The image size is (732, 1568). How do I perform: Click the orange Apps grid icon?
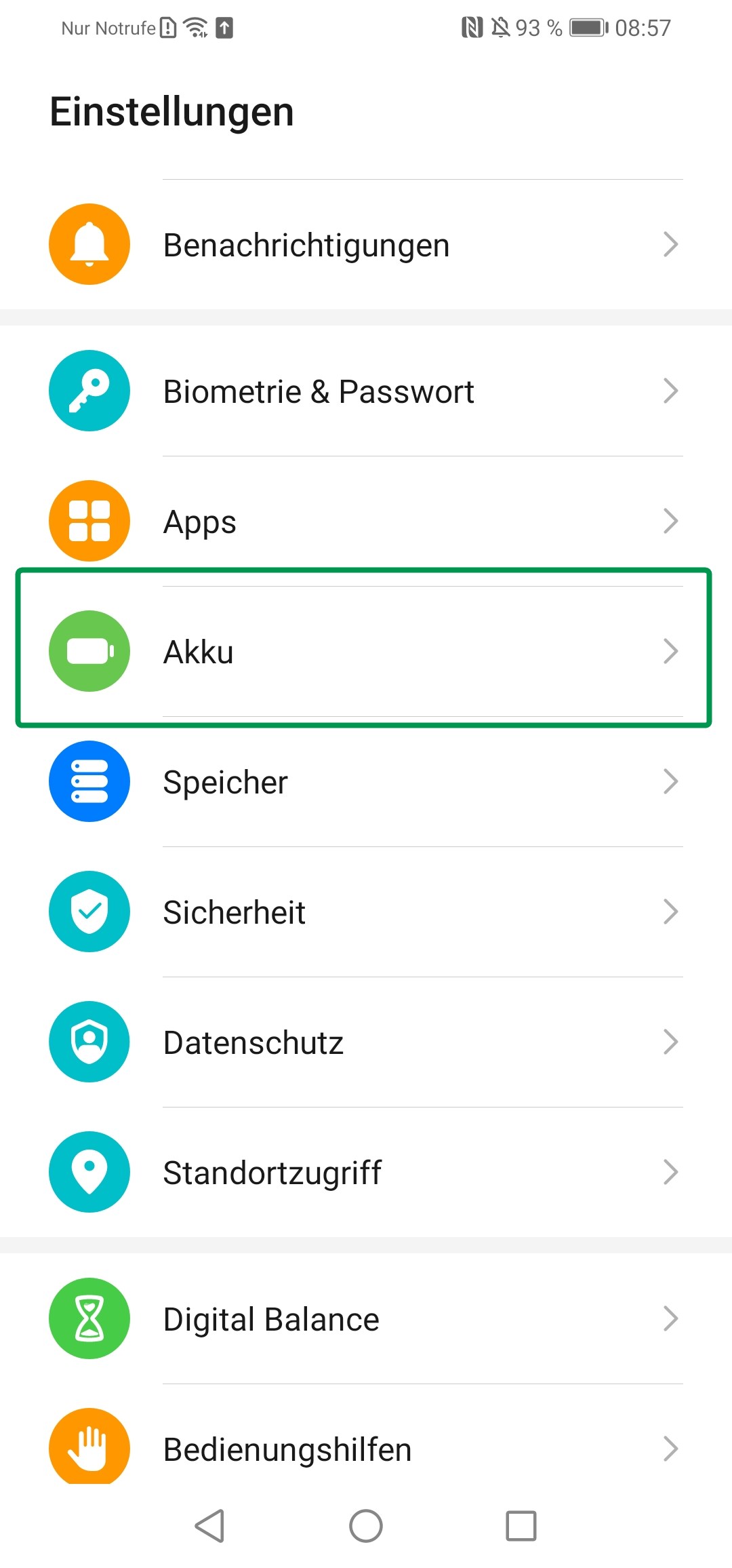click(89, 521)
